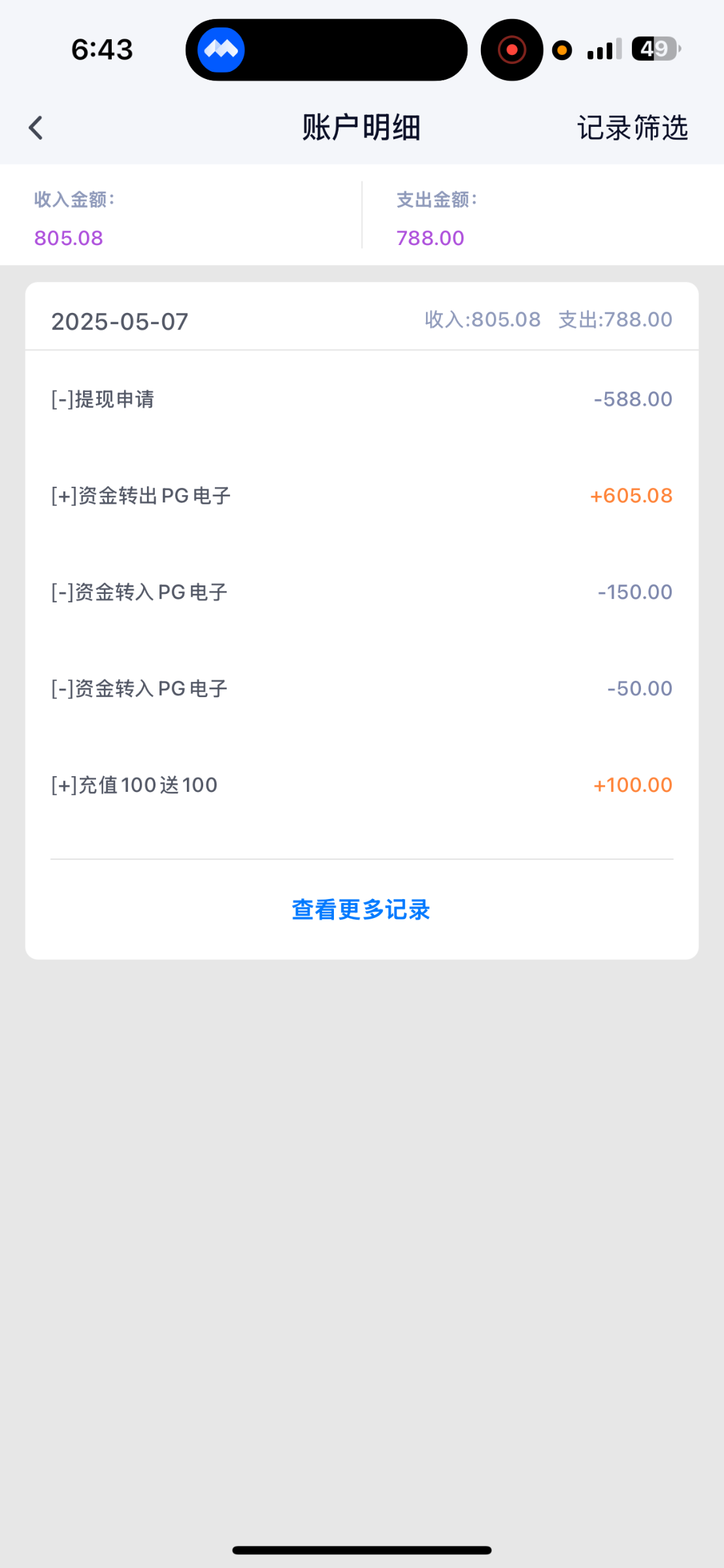Tap 查看更多记录 to view more records

tap(361, 909)
